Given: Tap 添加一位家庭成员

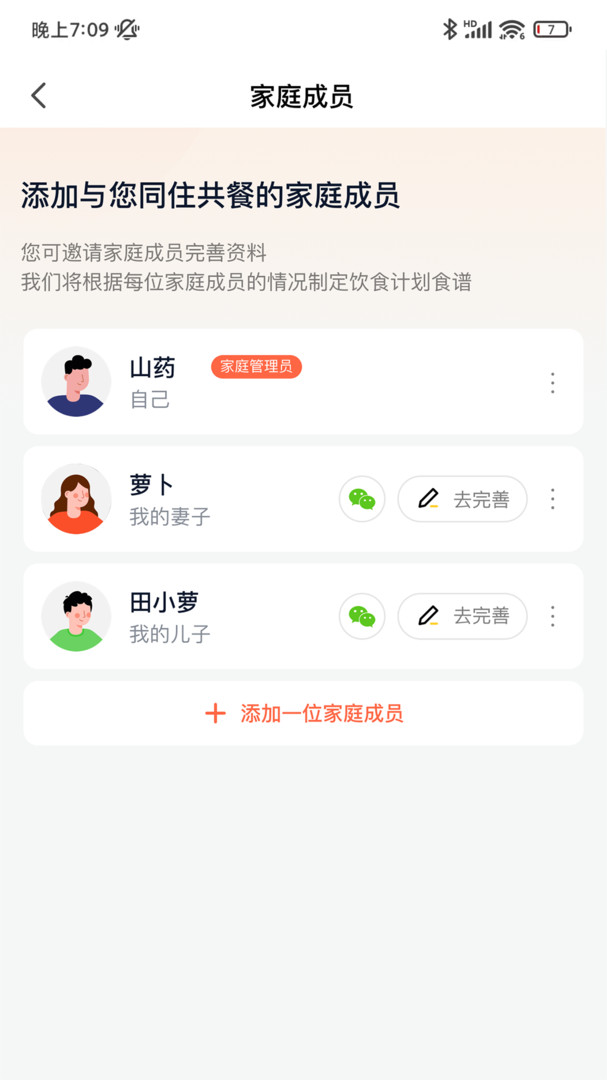Looking at the screenshot, I should (x=303, y=713).
